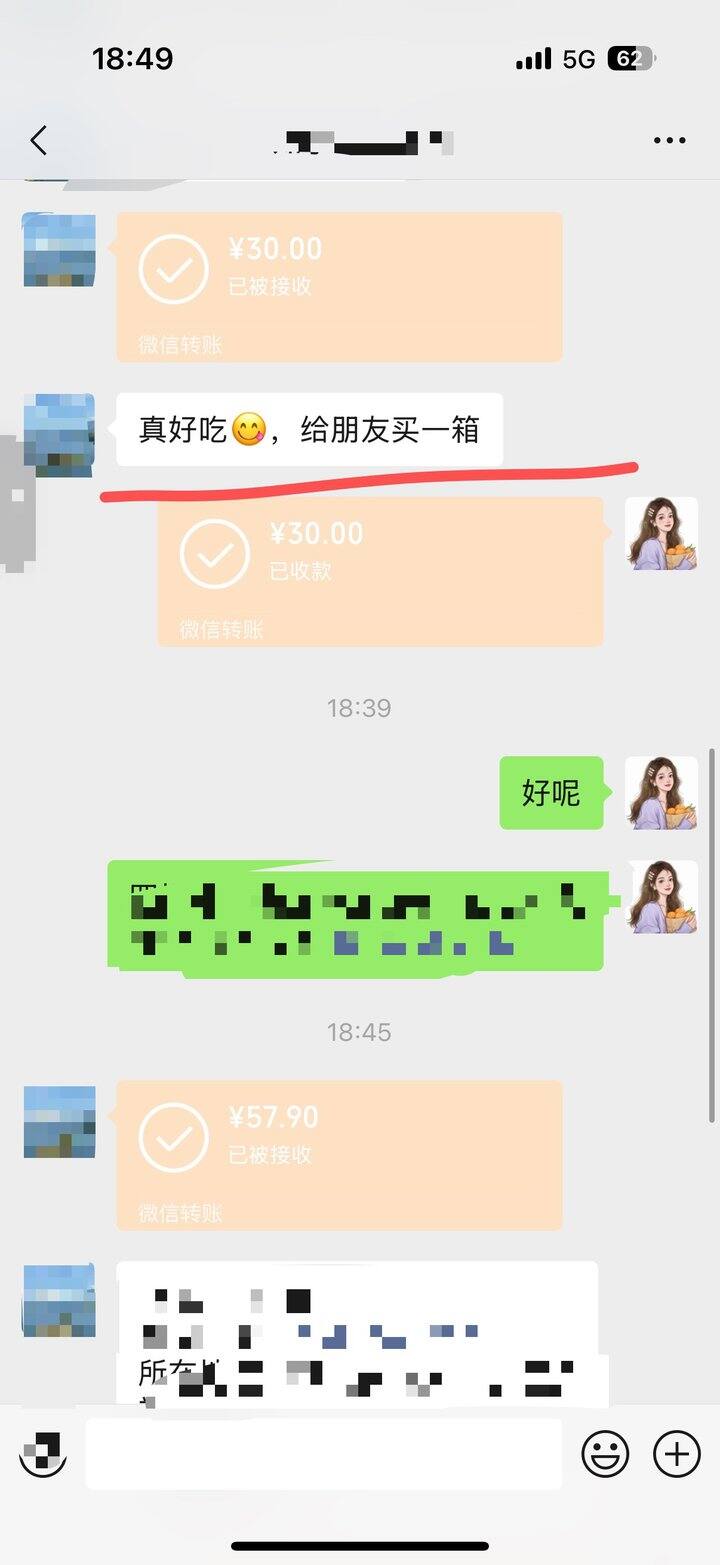Open the ¥30.00 已被接收 transfer card
The height and width of the screenshot is (1565, 720).
coord(339,286)
